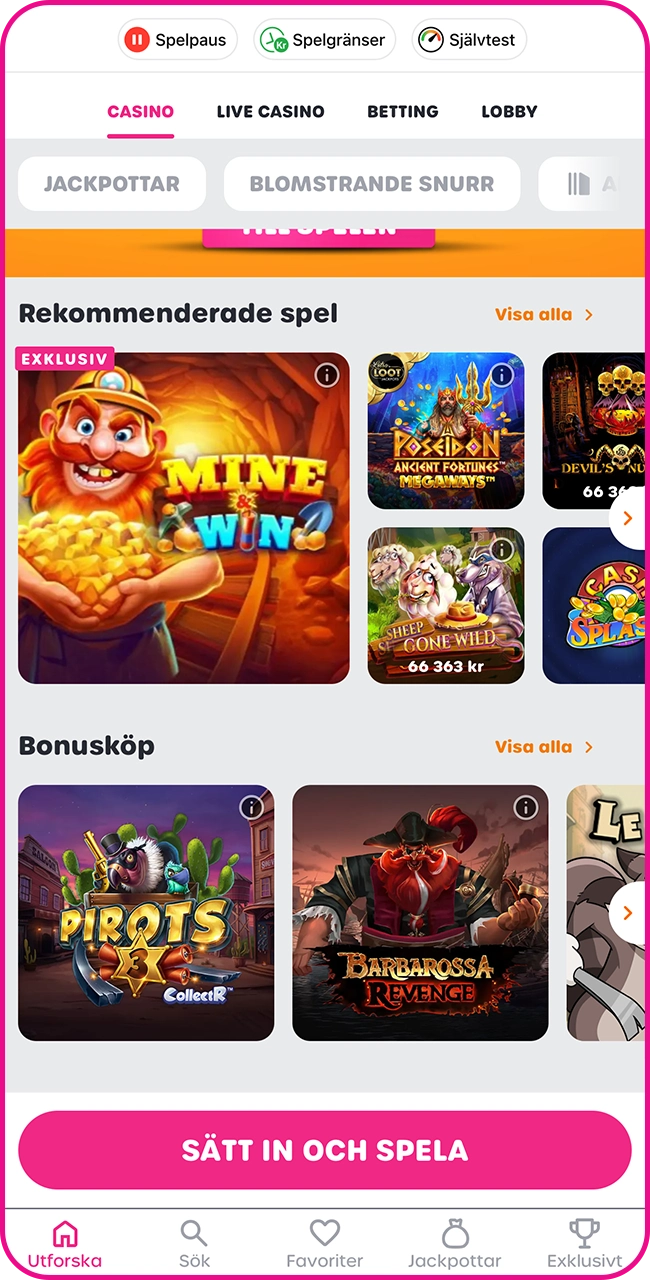The image size is (650, 1280).
Task: Open Poseidon Ancient Fortunes Megaways
Action: point(446,431)
